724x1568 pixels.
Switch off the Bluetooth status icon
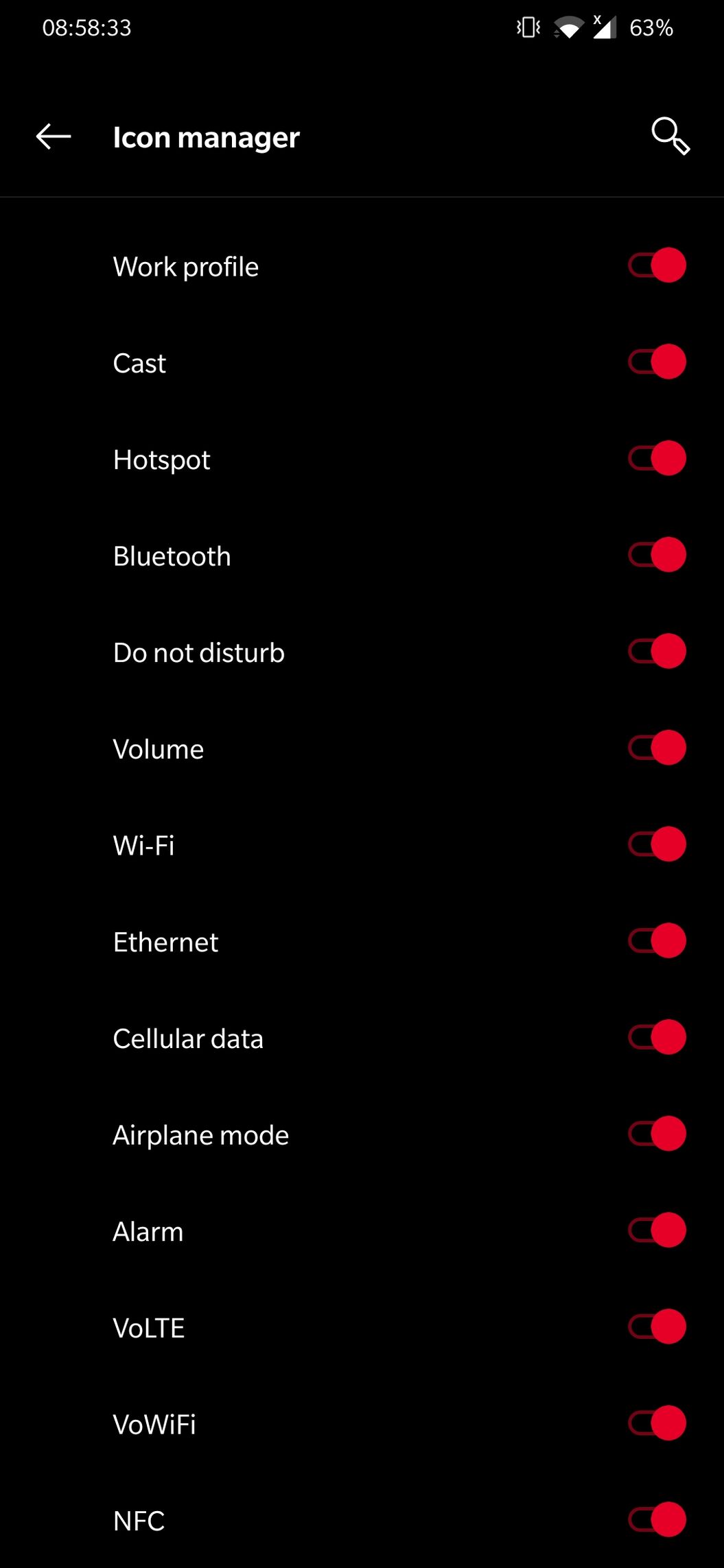click(657, 555)
